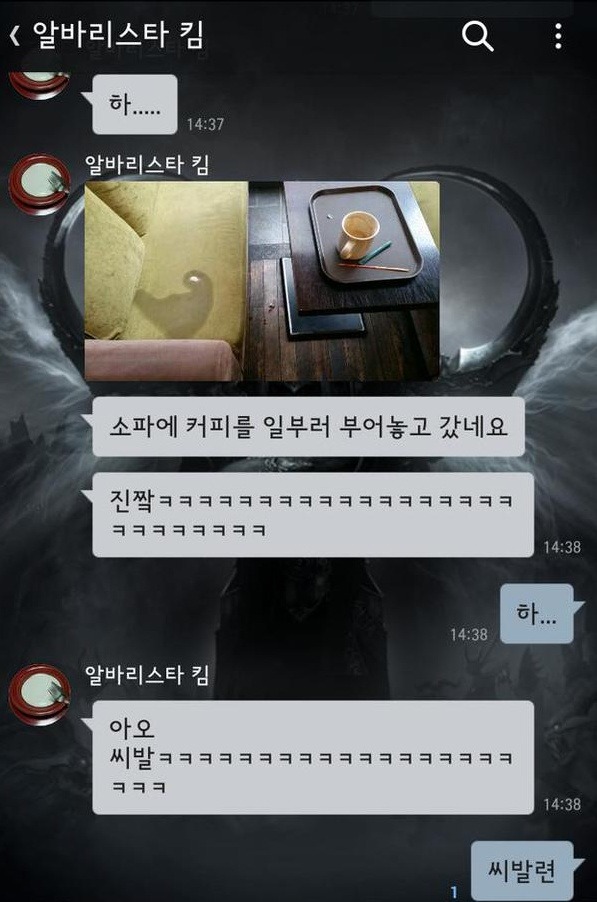Image resolution: width=597 pixels, height=902 pixels.
Task: Go back from the 알바리스타 킴 chat
Action: click(x=16, y=36)
